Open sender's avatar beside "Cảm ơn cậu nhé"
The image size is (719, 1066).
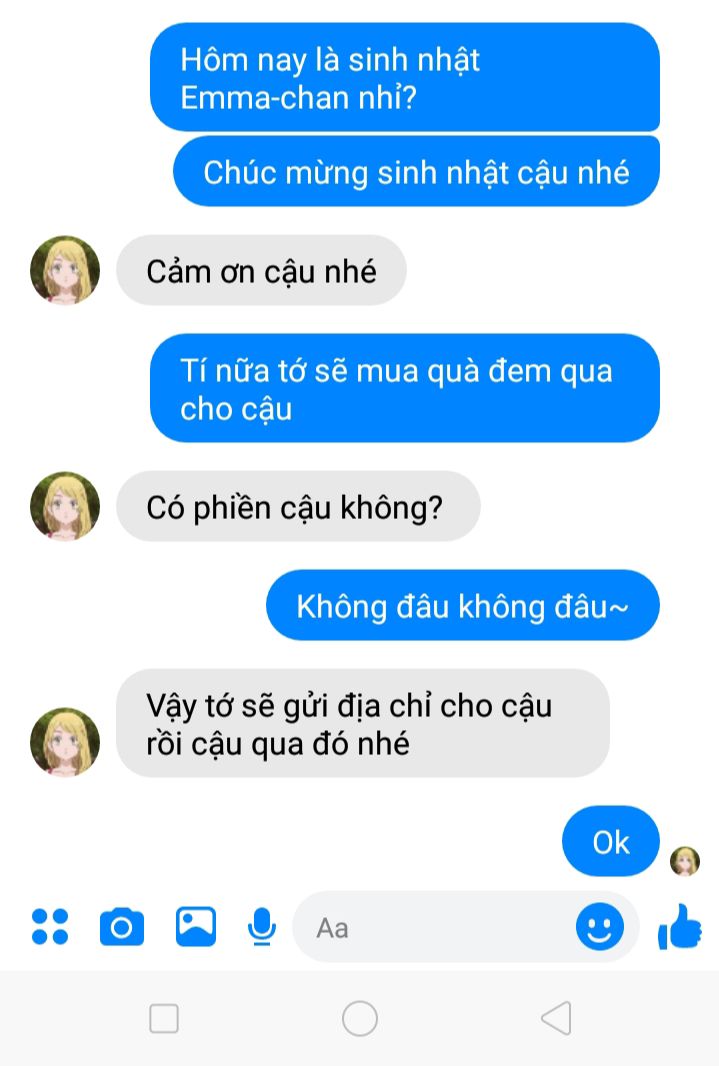pyautogui.click(x=65, y=270)
